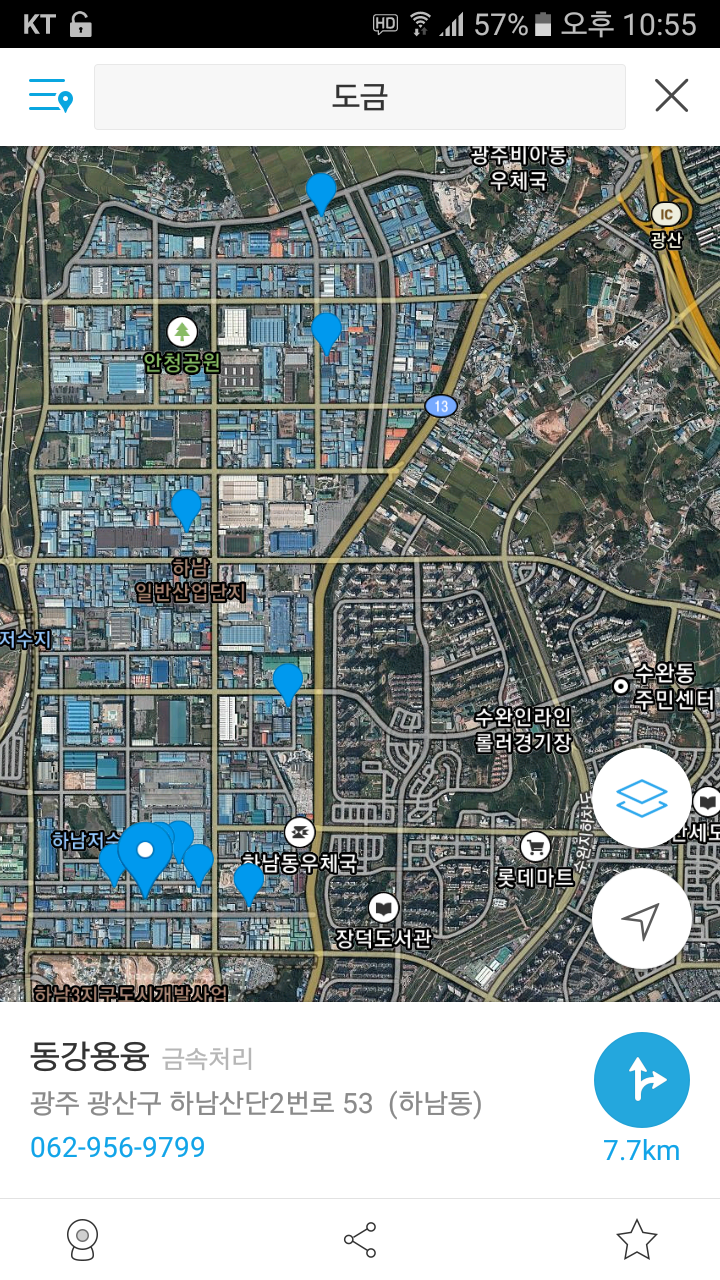Open road view for 동강용융
The height and width of the screenshot is (1280, 720).
tap(83, 1240)
